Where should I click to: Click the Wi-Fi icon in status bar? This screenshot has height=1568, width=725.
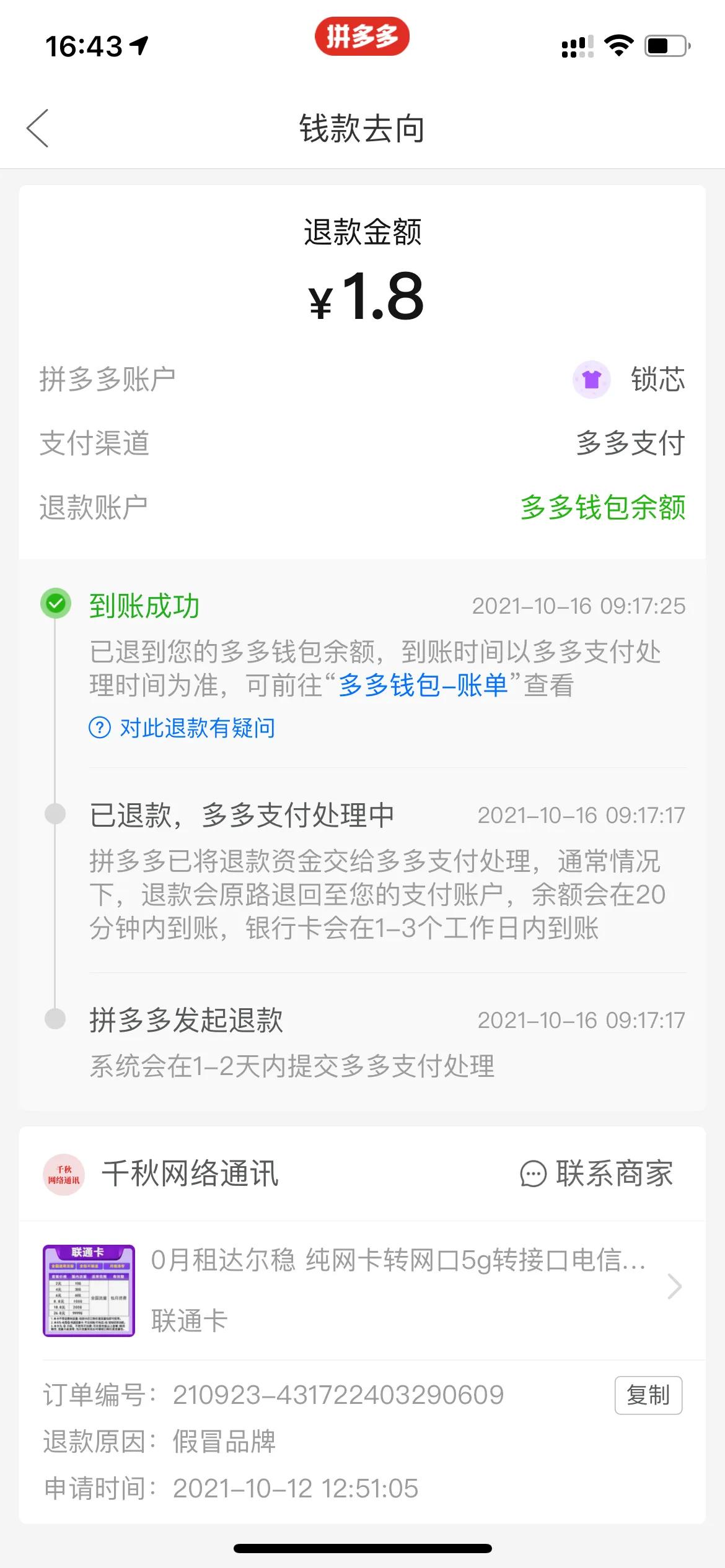point(617,44)
